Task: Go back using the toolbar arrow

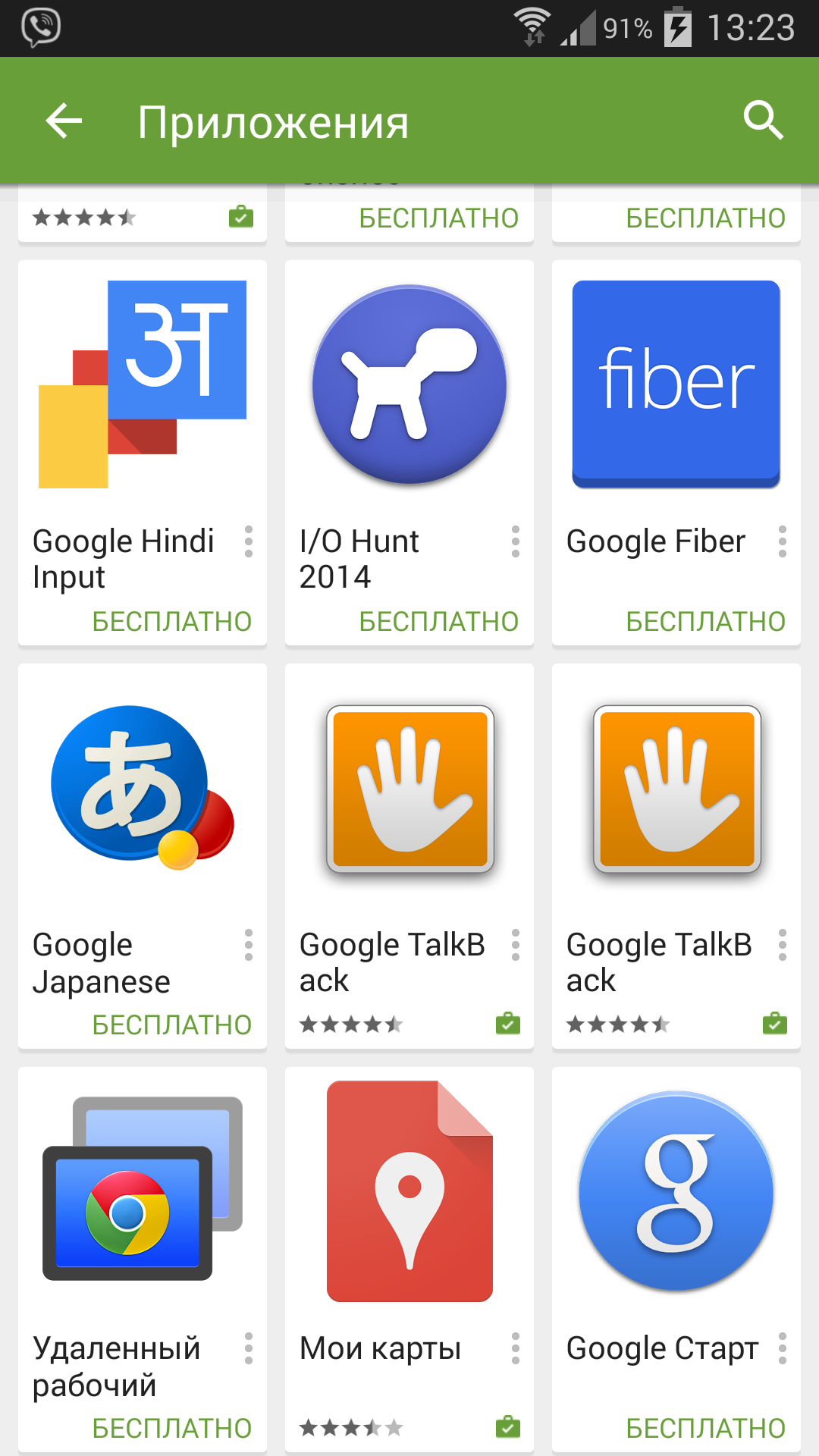Action: pos(64,121)
